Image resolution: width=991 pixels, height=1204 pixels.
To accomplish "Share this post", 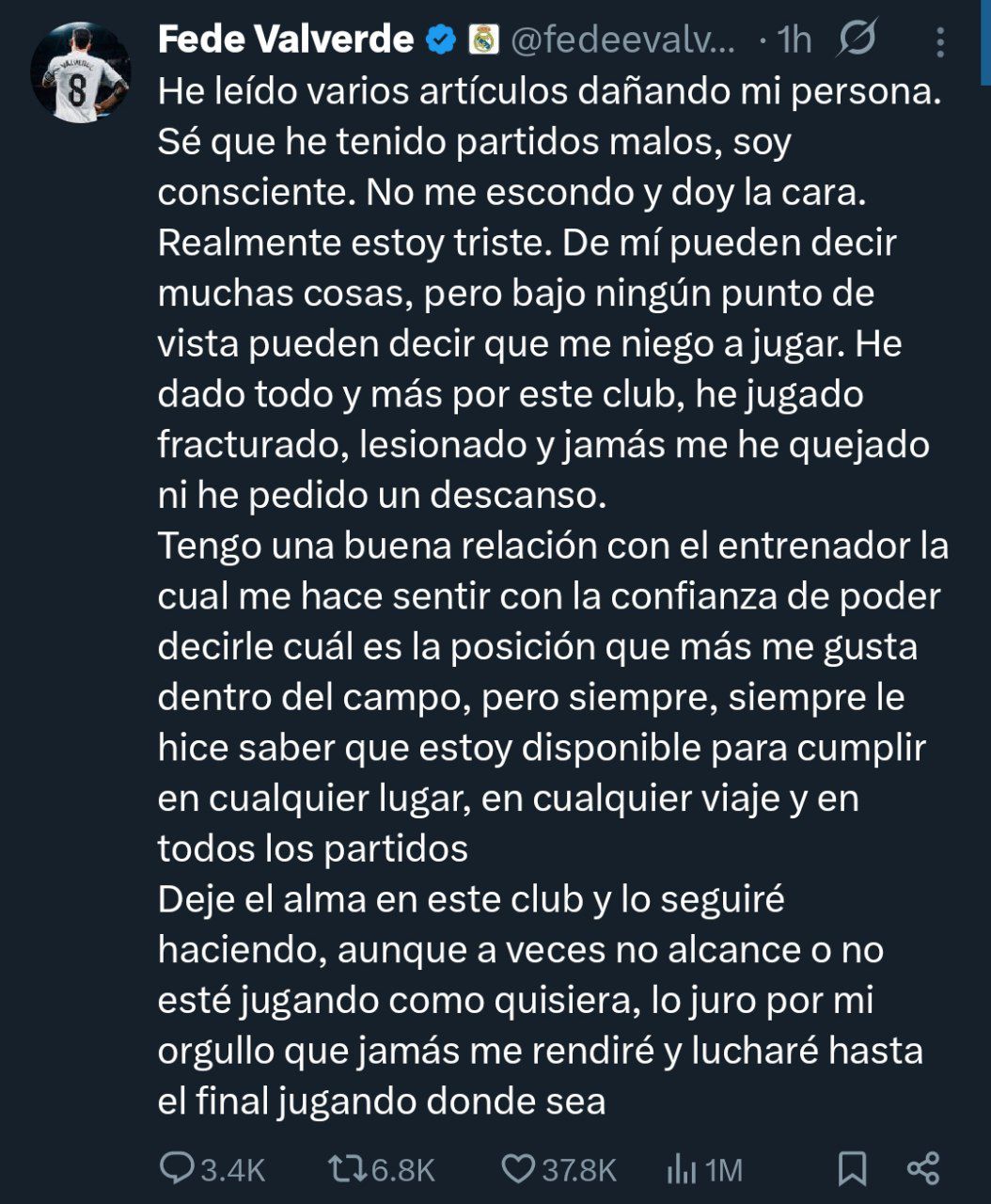I will click(923, 1168).
